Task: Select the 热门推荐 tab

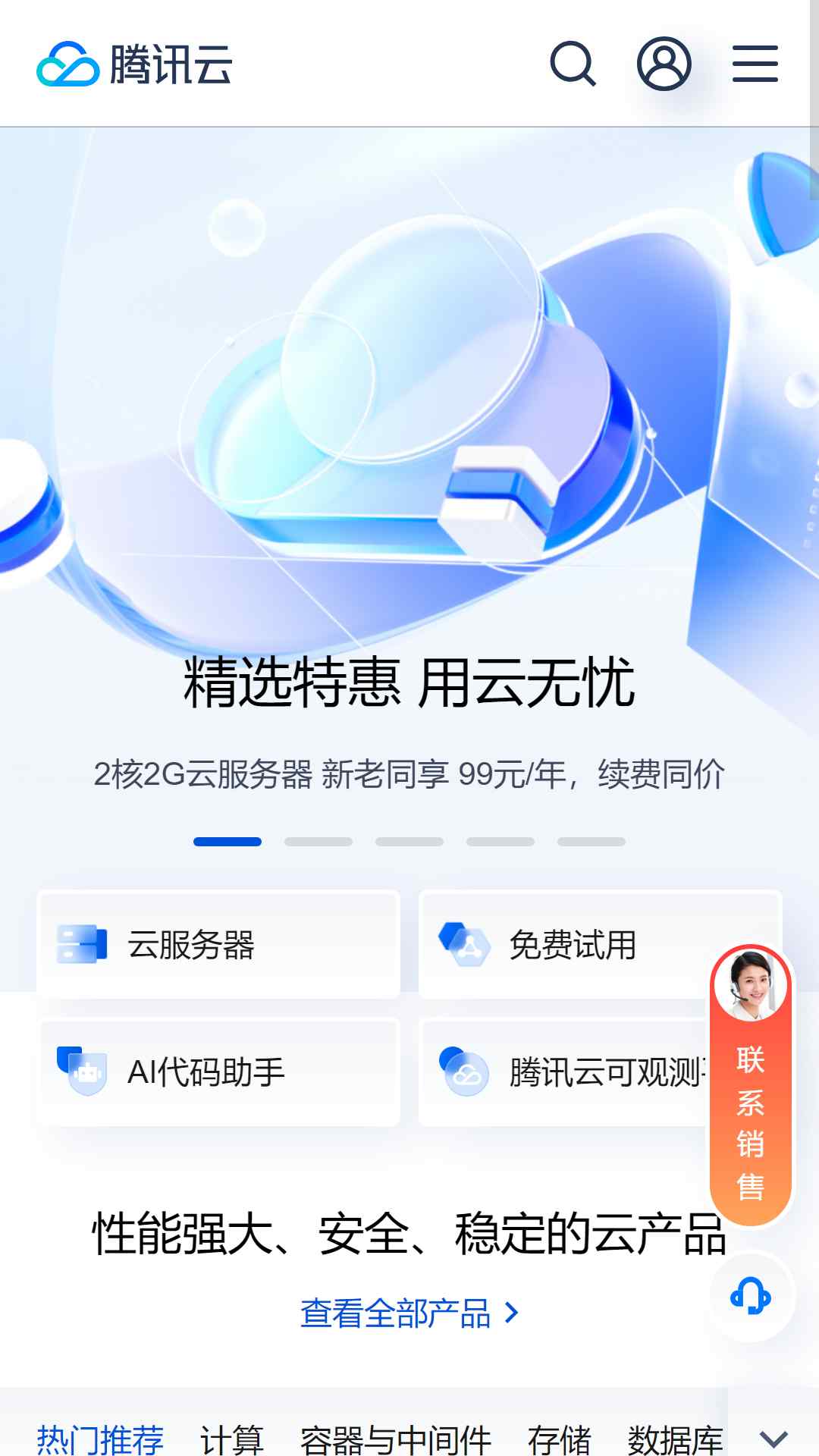Action: point(100,1439)
